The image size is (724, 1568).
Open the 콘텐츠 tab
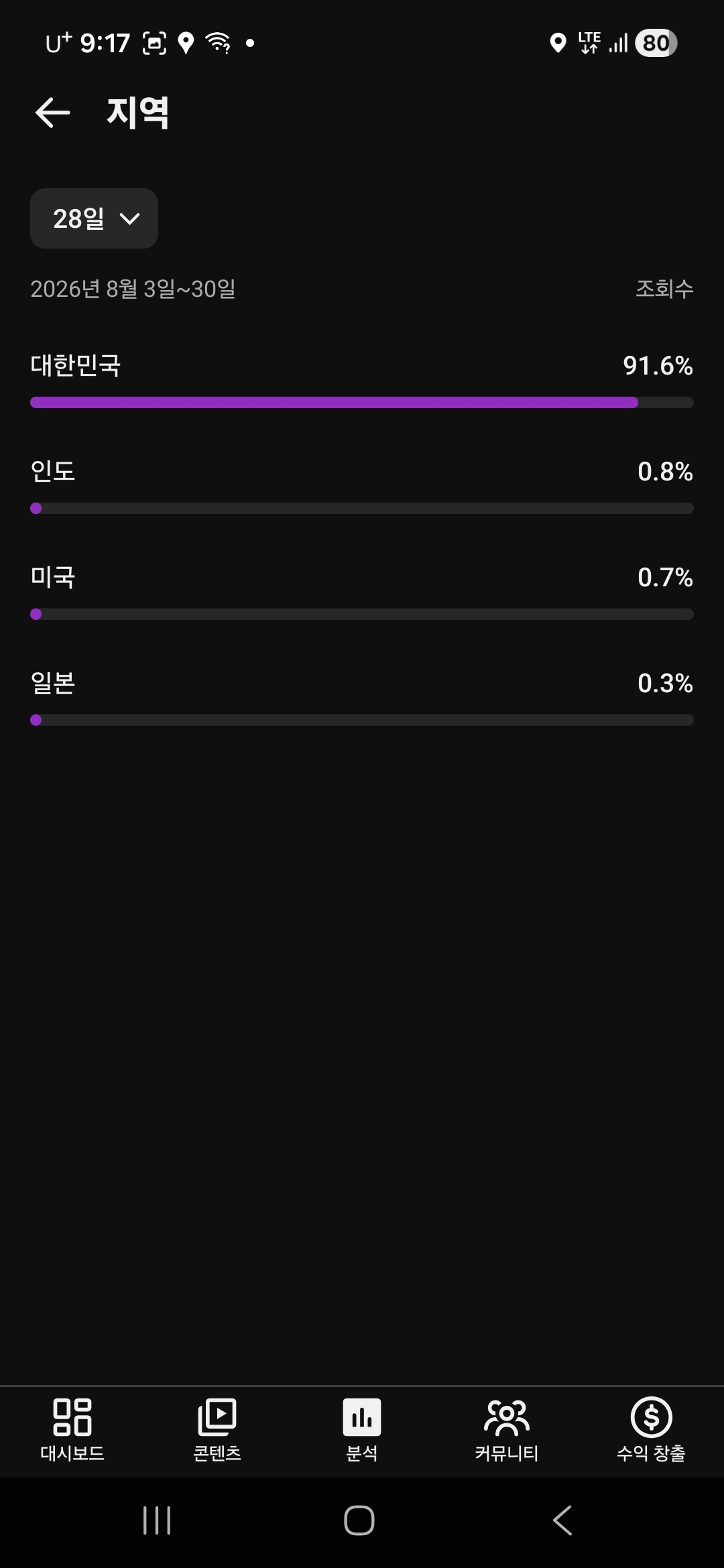[217, 1431]
